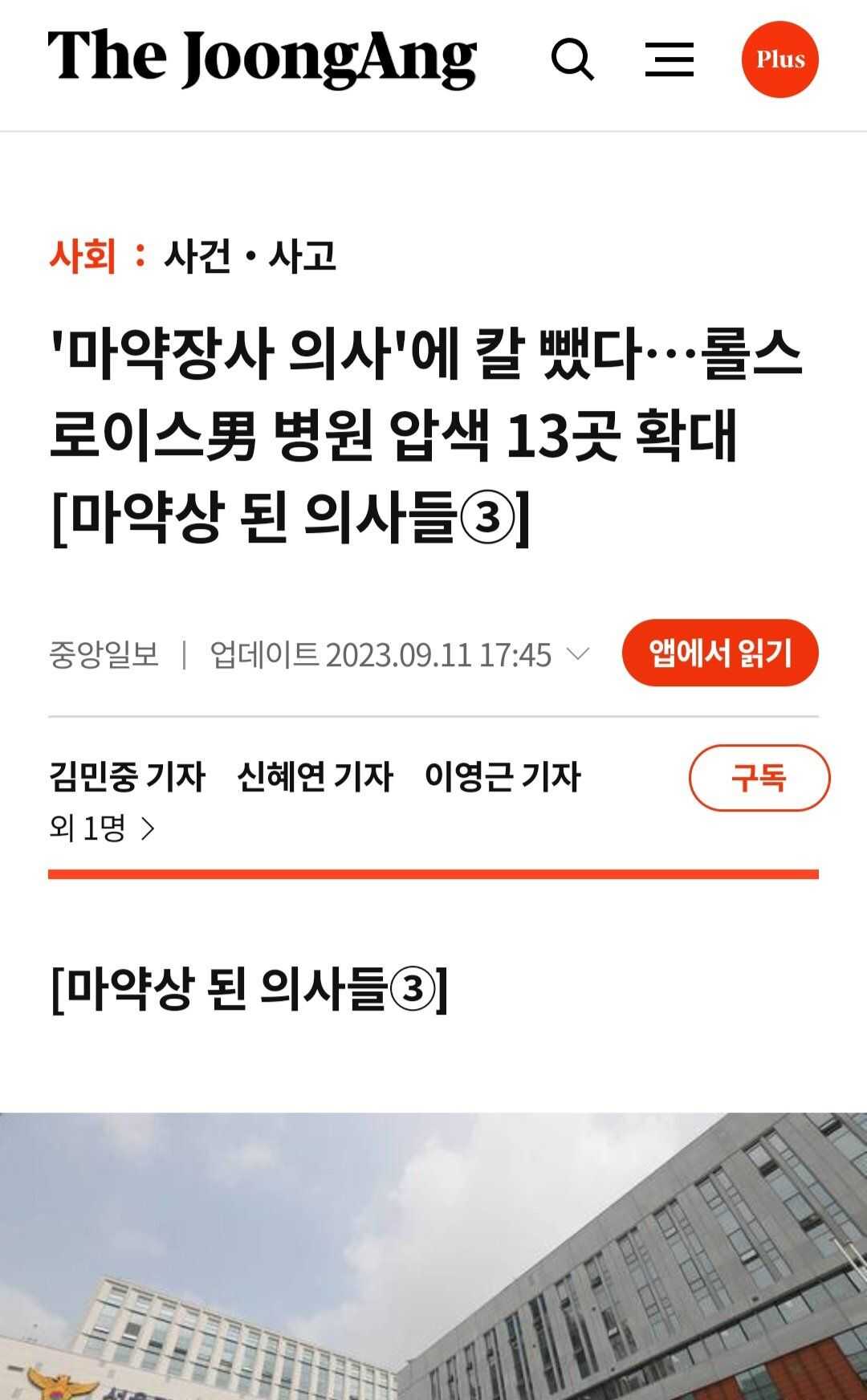This screenshot has height=1400, width=867.
Task: Open reporter 이영근 기자 profile
Action: tap(503, 776)
